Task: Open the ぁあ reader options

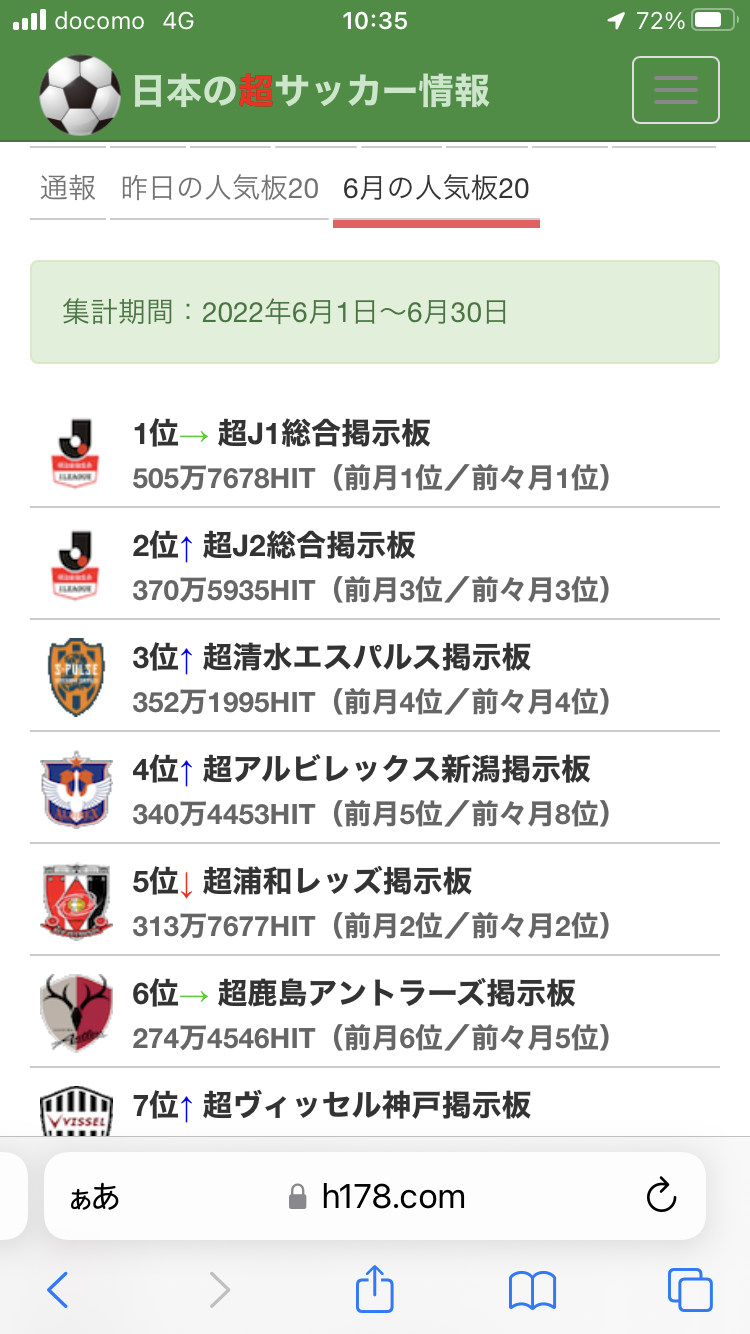Action: click(x=94, y=1197)
